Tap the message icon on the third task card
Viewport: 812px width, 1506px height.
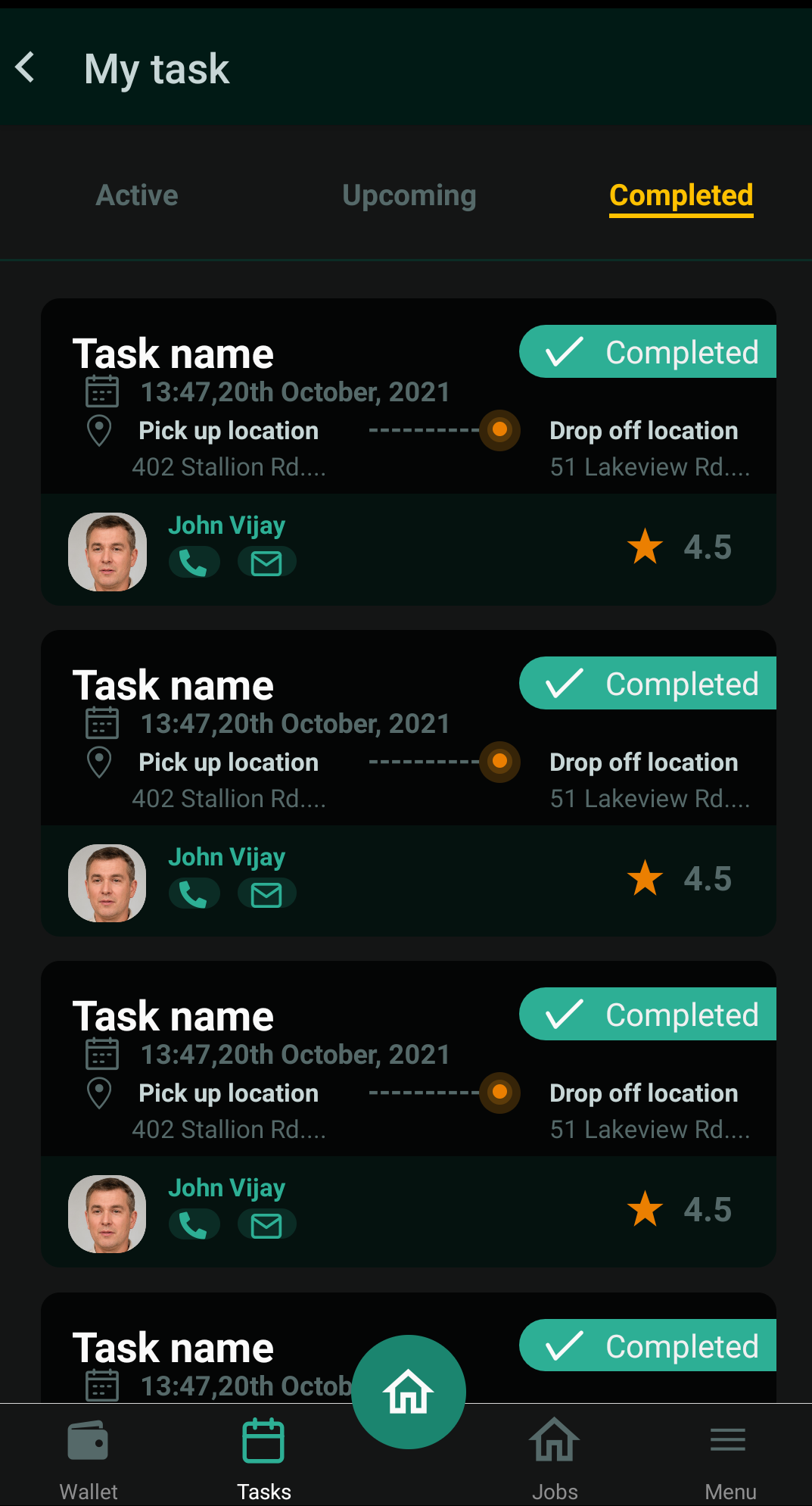click(266, 1224)
